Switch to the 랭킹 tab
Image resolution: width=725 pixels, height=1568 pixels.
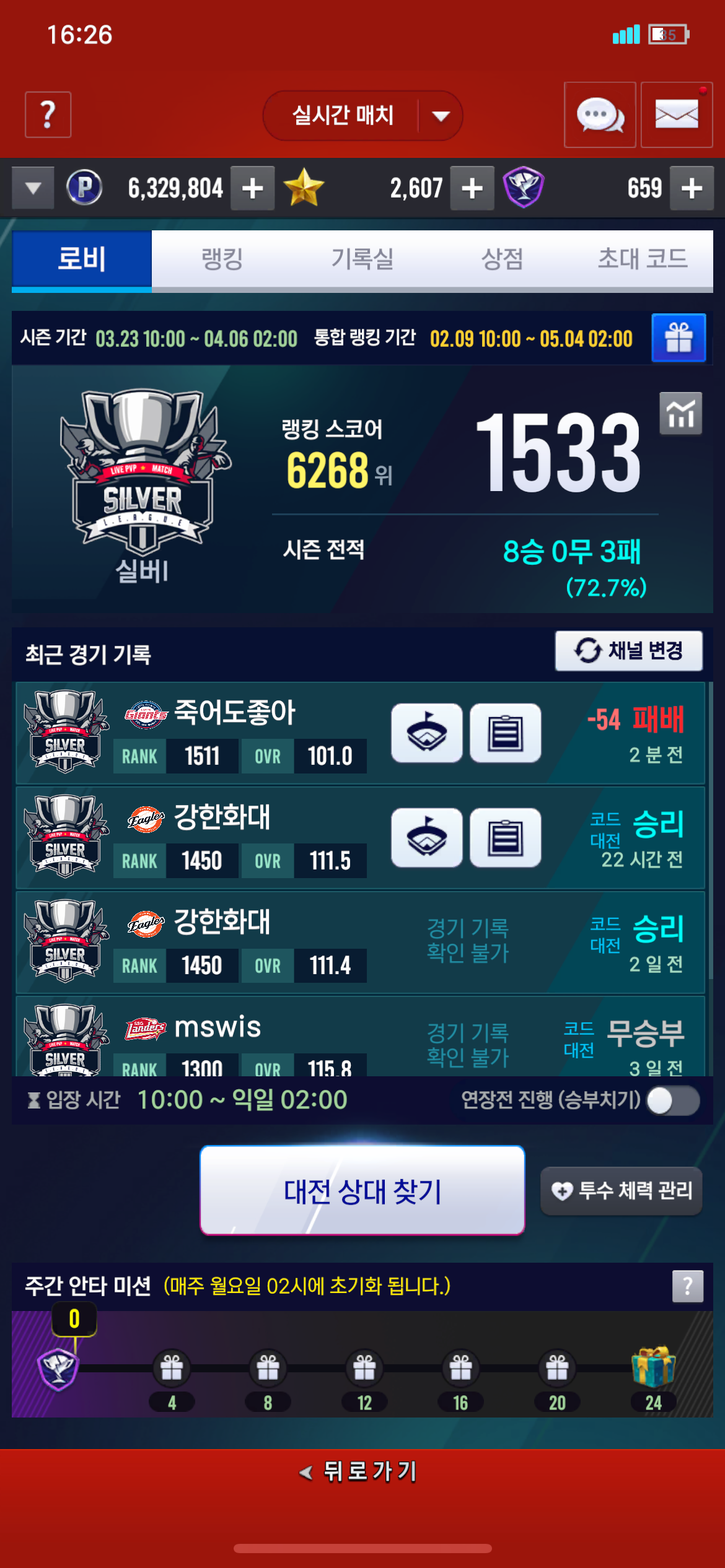(222, 259)
